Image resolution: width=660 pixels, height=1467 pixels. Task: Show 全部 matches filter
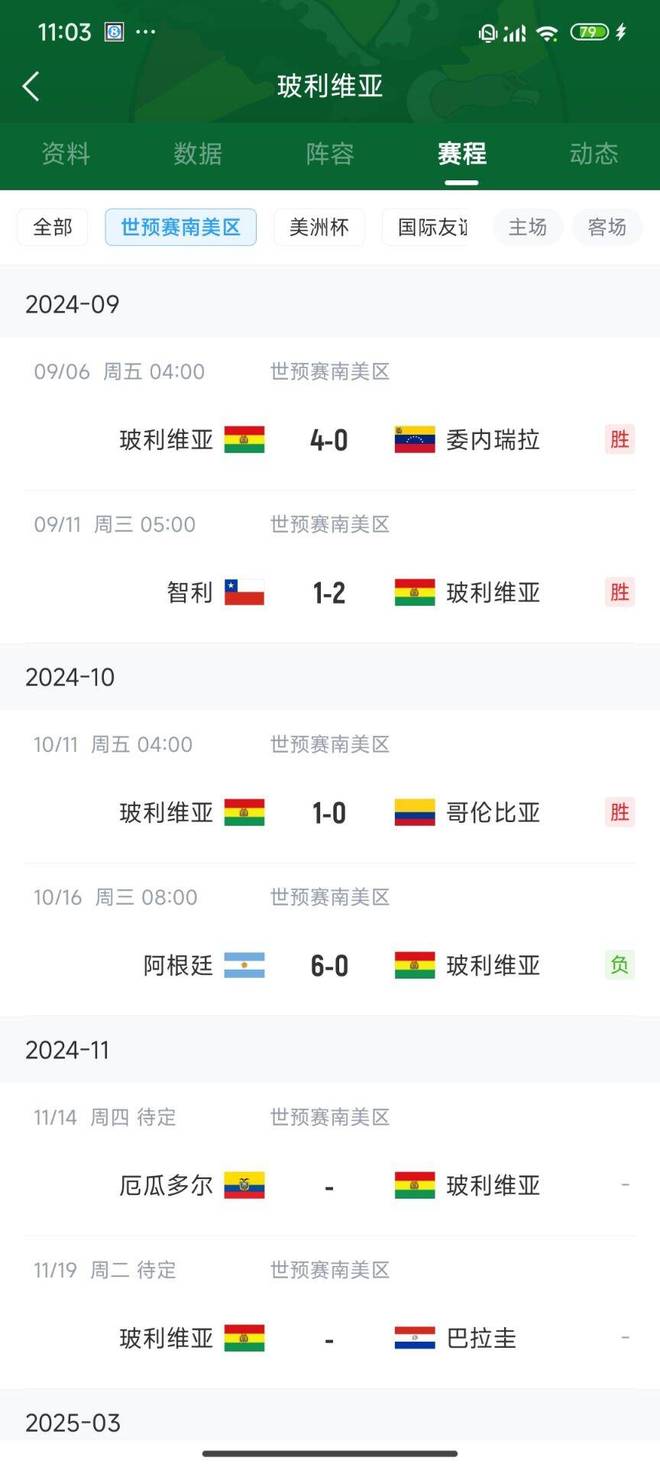(x=52, y=228)
